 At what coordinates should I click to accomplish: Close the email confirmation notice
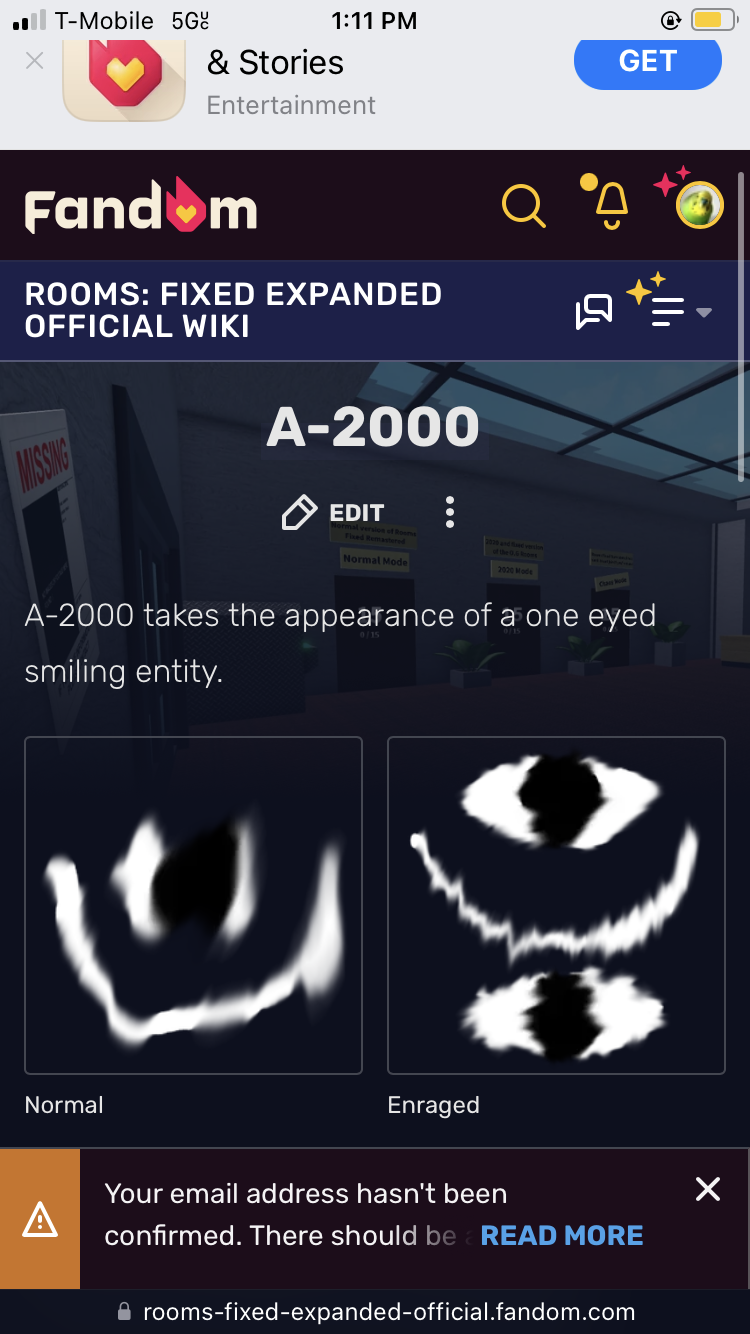[708, 1189]
